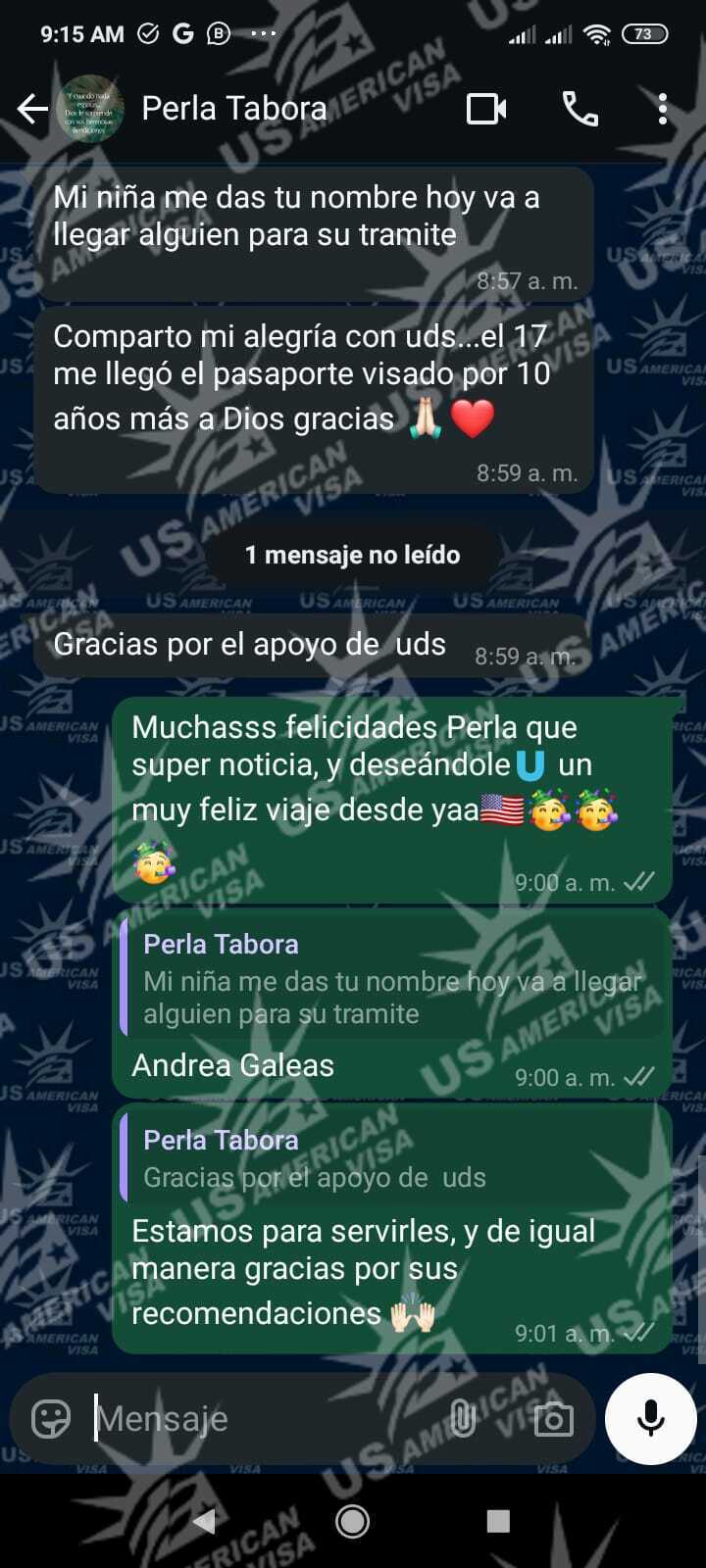Attach a file with the paperclip
Image resolution: width=706 pixels, height=1568 pixels.
point(462,1418)
